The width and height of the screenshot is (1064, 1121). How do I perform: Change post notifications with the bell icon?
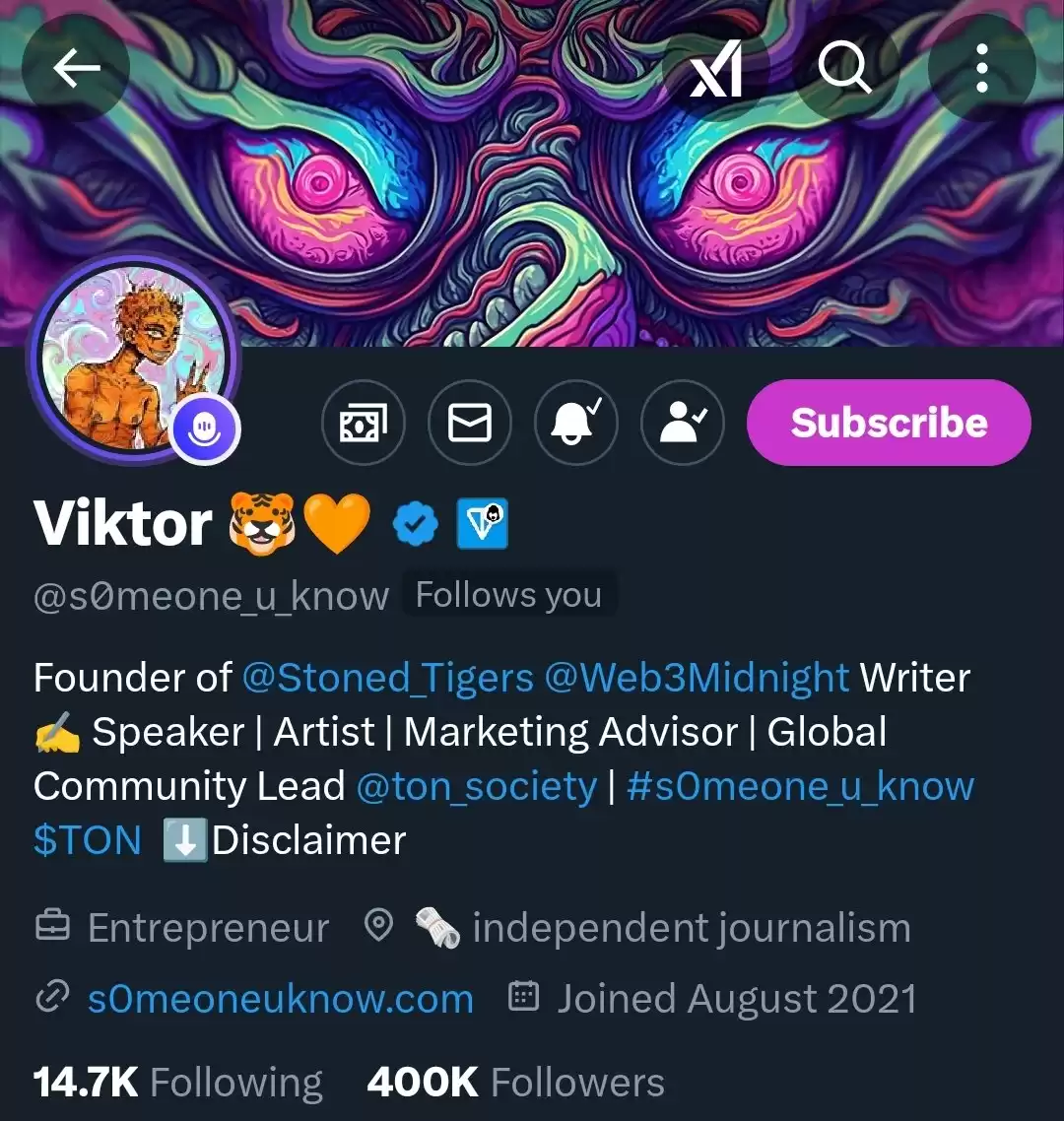576,424
